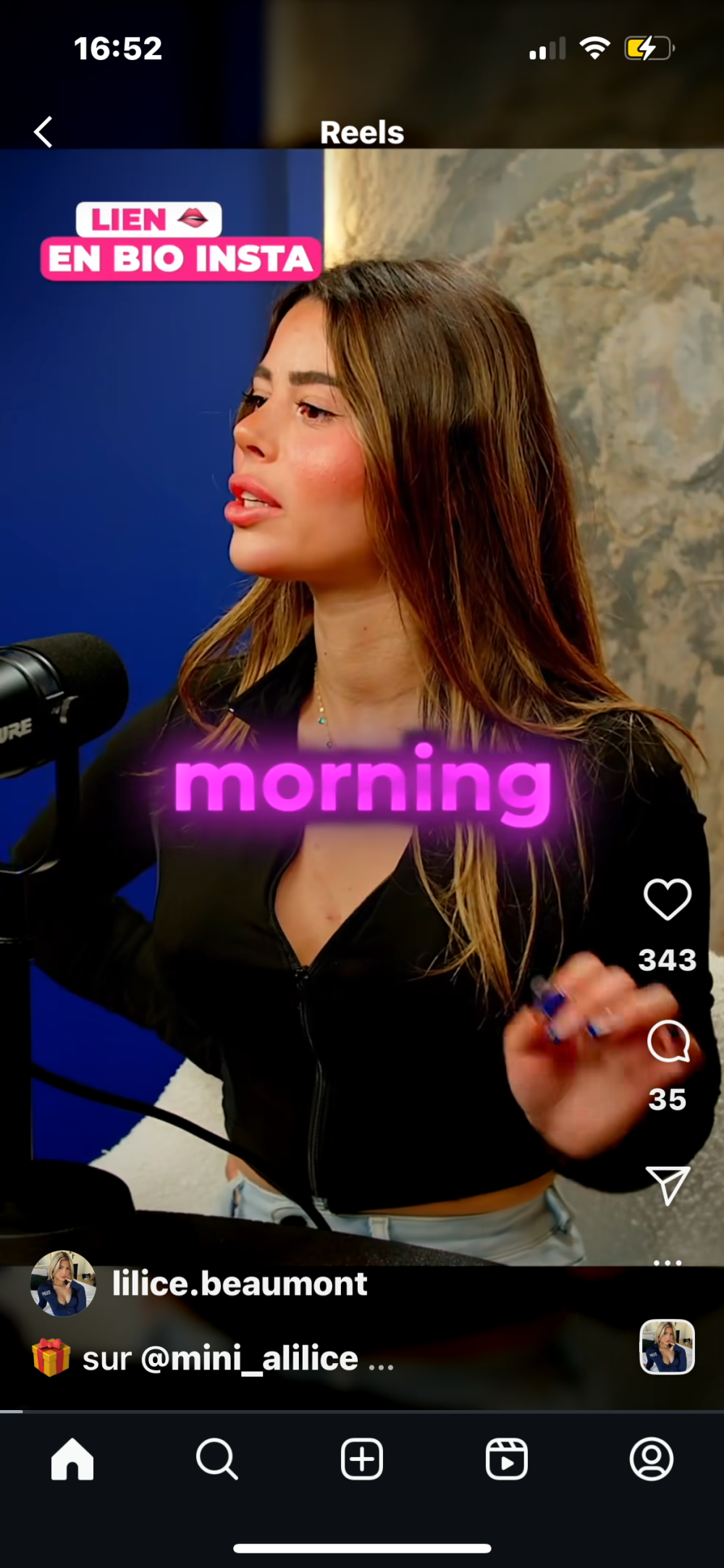The width and height of the screenshot is (724, 1568).
Task: Switch to the Reels tab
Action: pyautogui.click(x=506, y=1459)
